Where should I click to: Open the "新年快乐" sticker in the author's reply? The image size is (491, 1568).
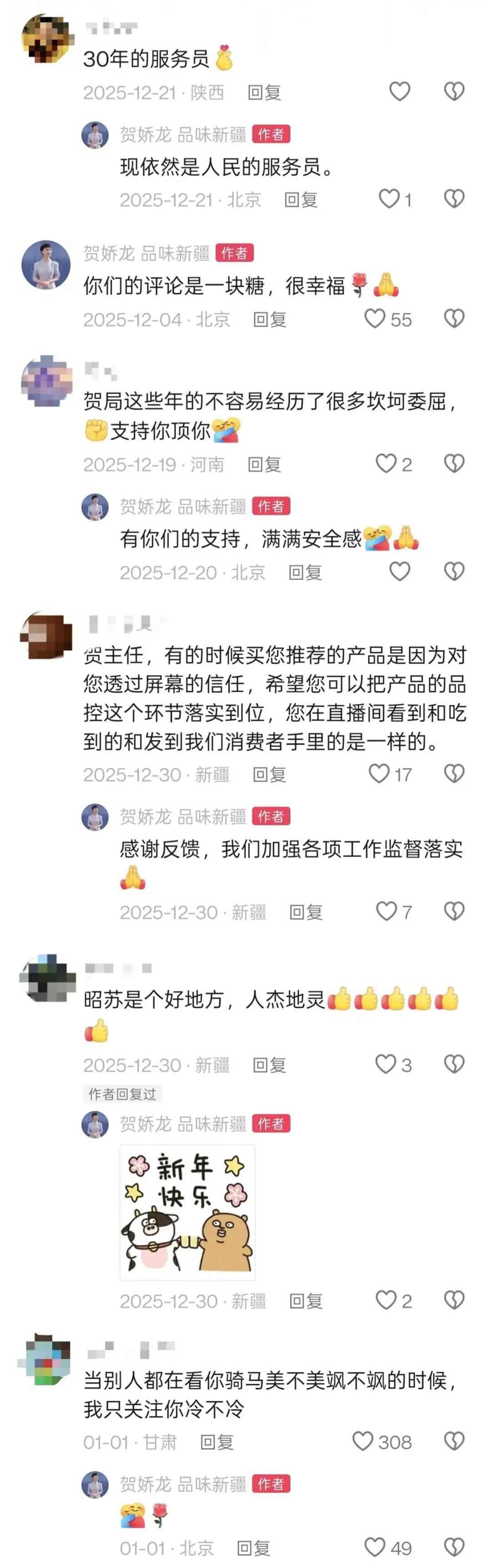[x=187, y=1212]
